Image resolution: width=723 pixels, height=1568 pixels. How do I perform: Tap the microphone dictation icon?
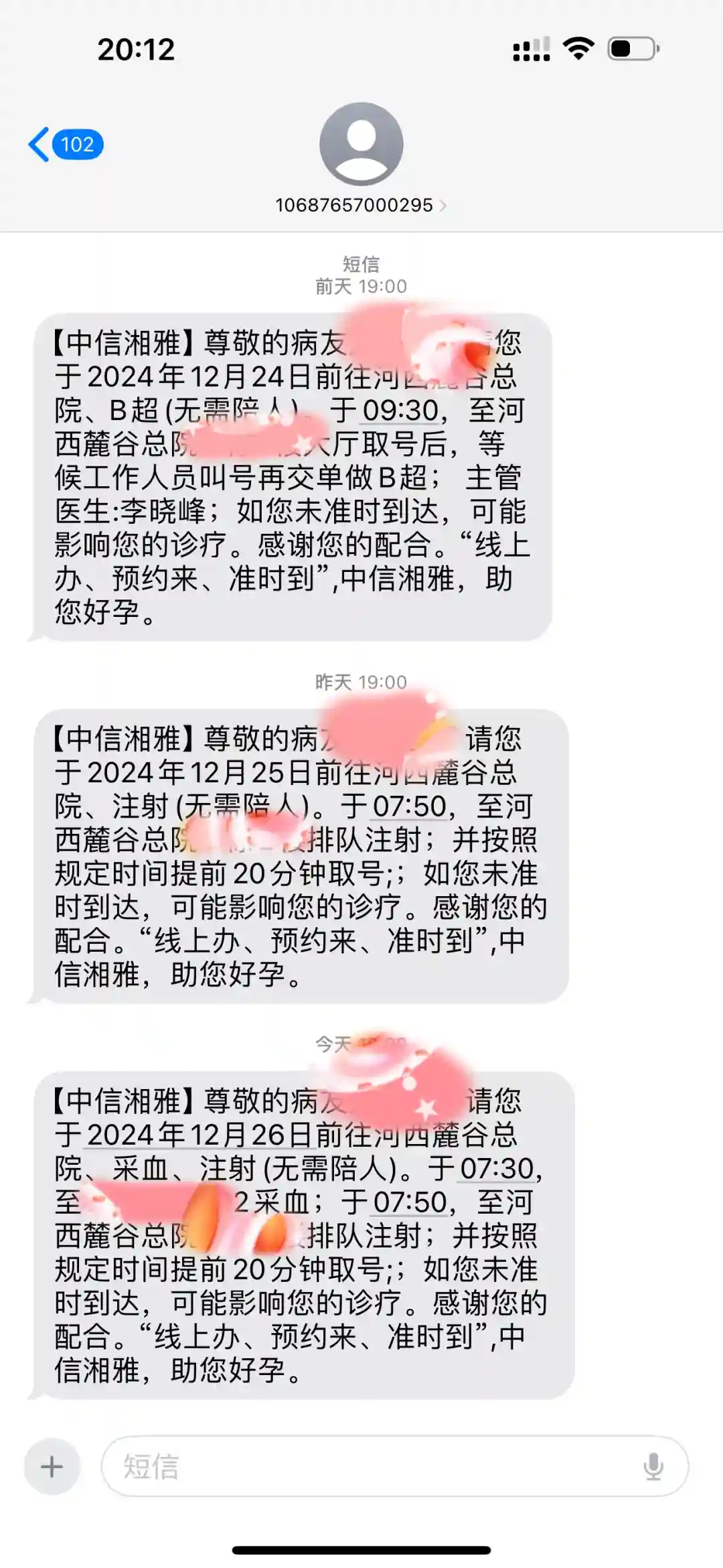click(x=653, y=1467)
